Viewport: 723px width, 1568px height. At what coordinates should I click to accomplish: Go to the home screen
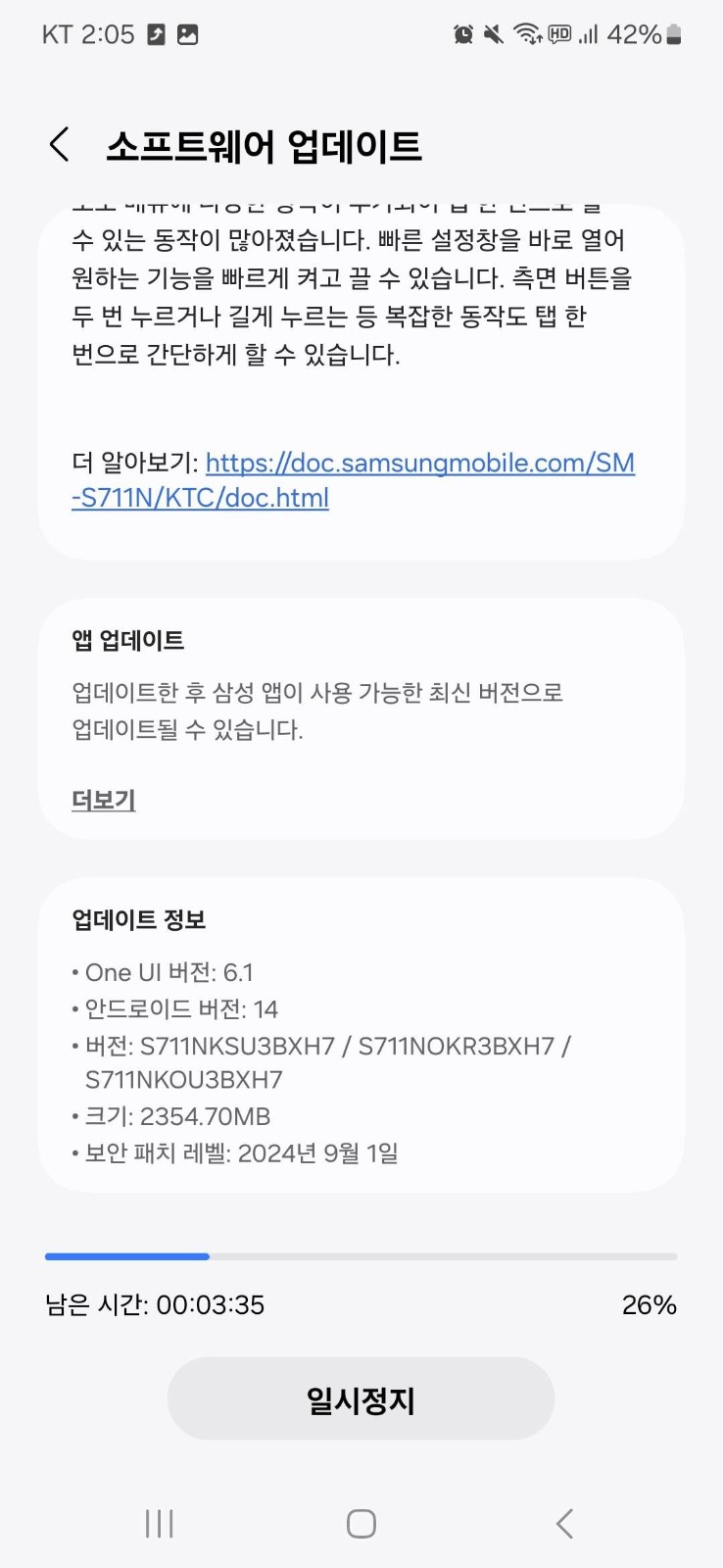click(x=361, y=1524)
